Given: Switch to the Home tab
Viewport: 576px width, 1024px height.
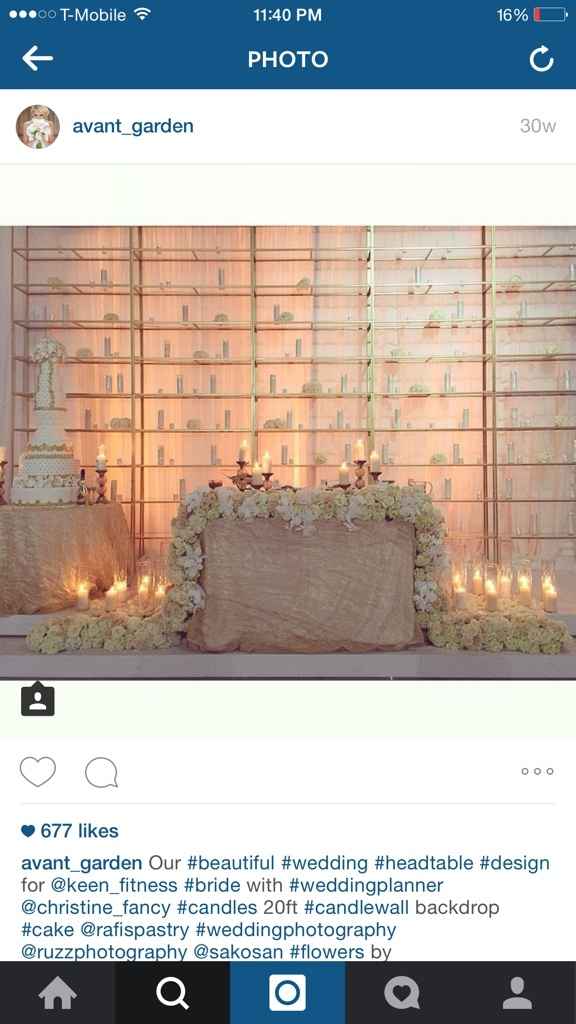Looking at the screenshot, I should pyautogui.click(x=57, y=993).
